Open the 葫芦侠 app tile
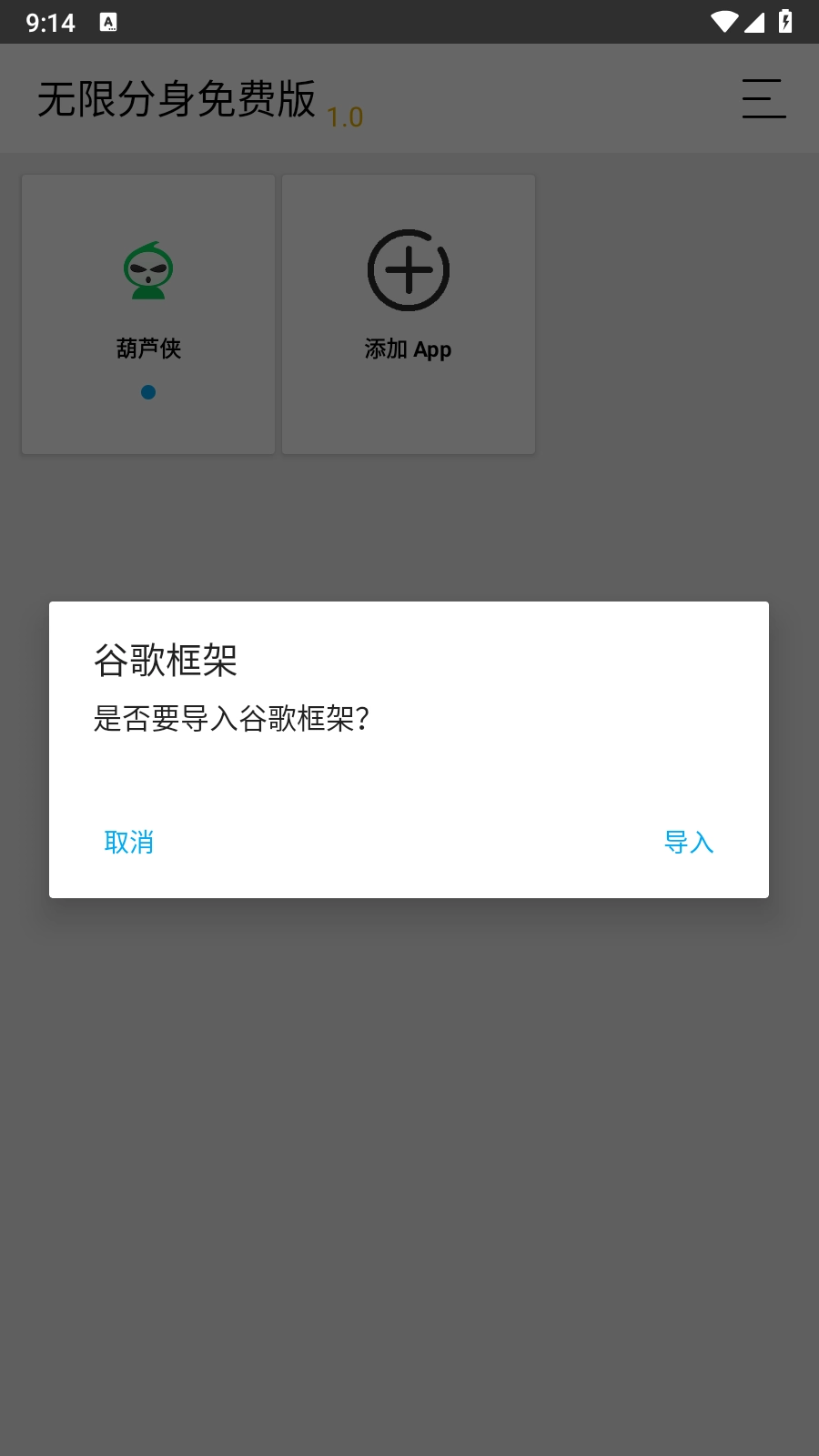 pyautogui.click(x=148, y=314)
